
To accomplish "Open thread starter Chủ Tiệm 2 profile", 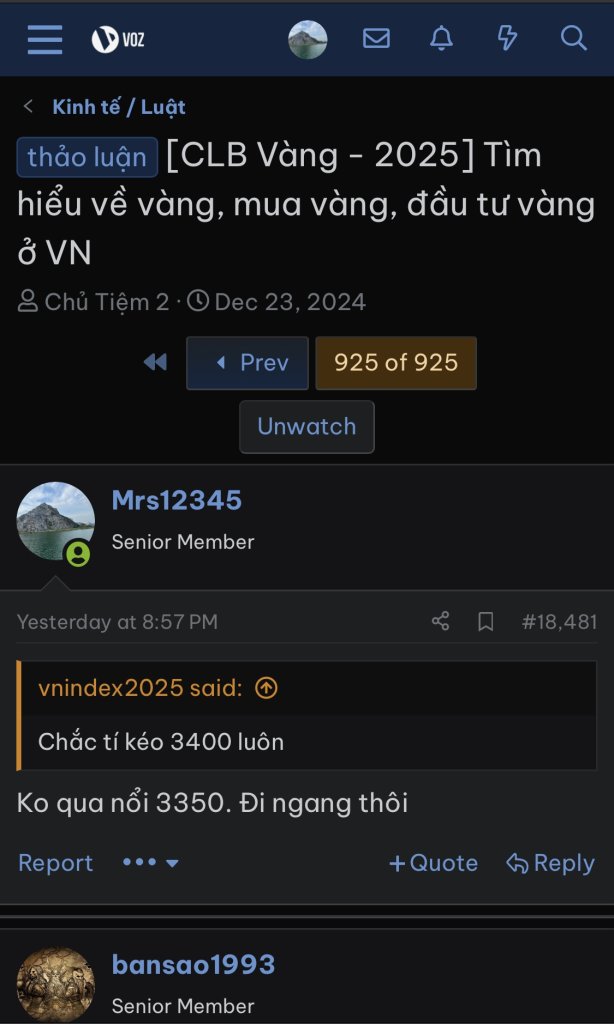I will (x=107, y=302).
